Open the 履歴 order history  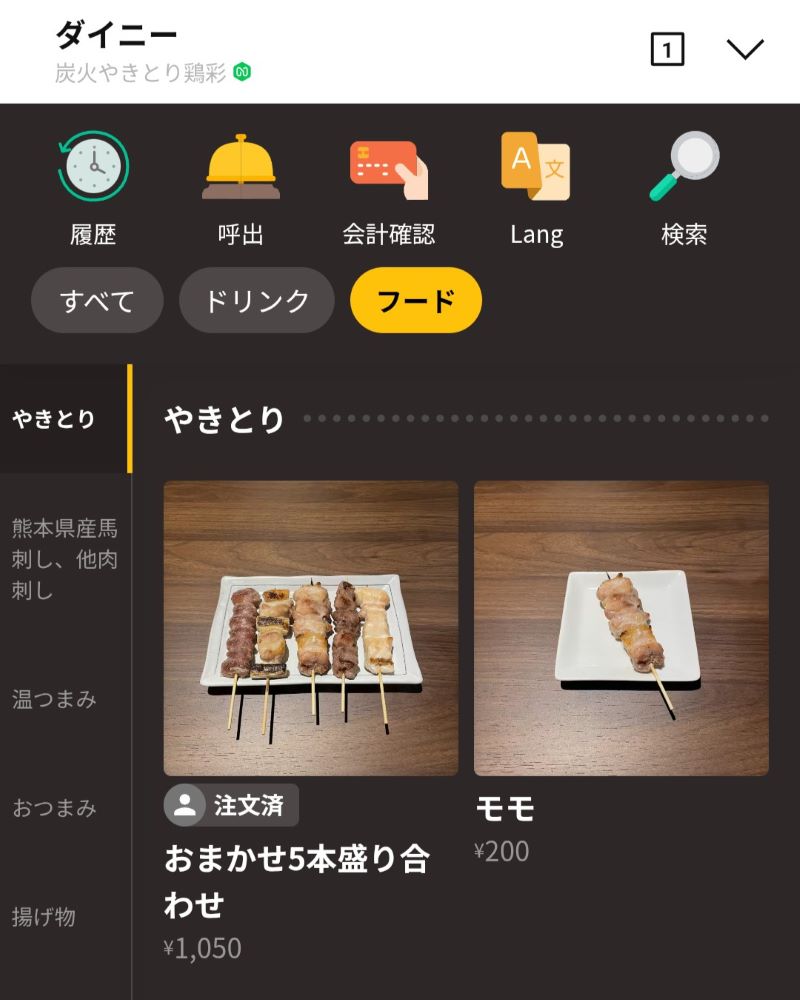93,189
